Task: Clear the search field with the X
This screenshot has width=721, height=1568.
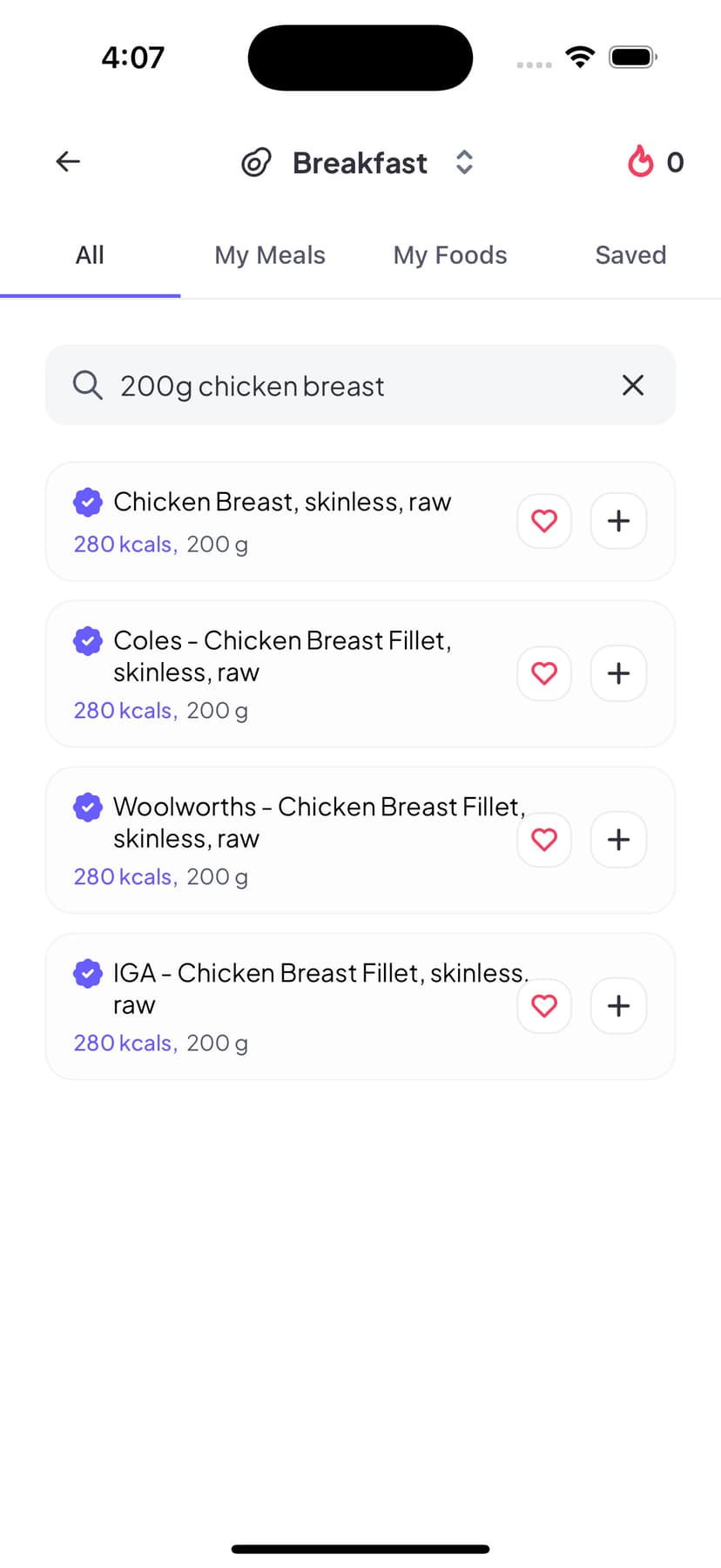Action: (x=633, y=385)
